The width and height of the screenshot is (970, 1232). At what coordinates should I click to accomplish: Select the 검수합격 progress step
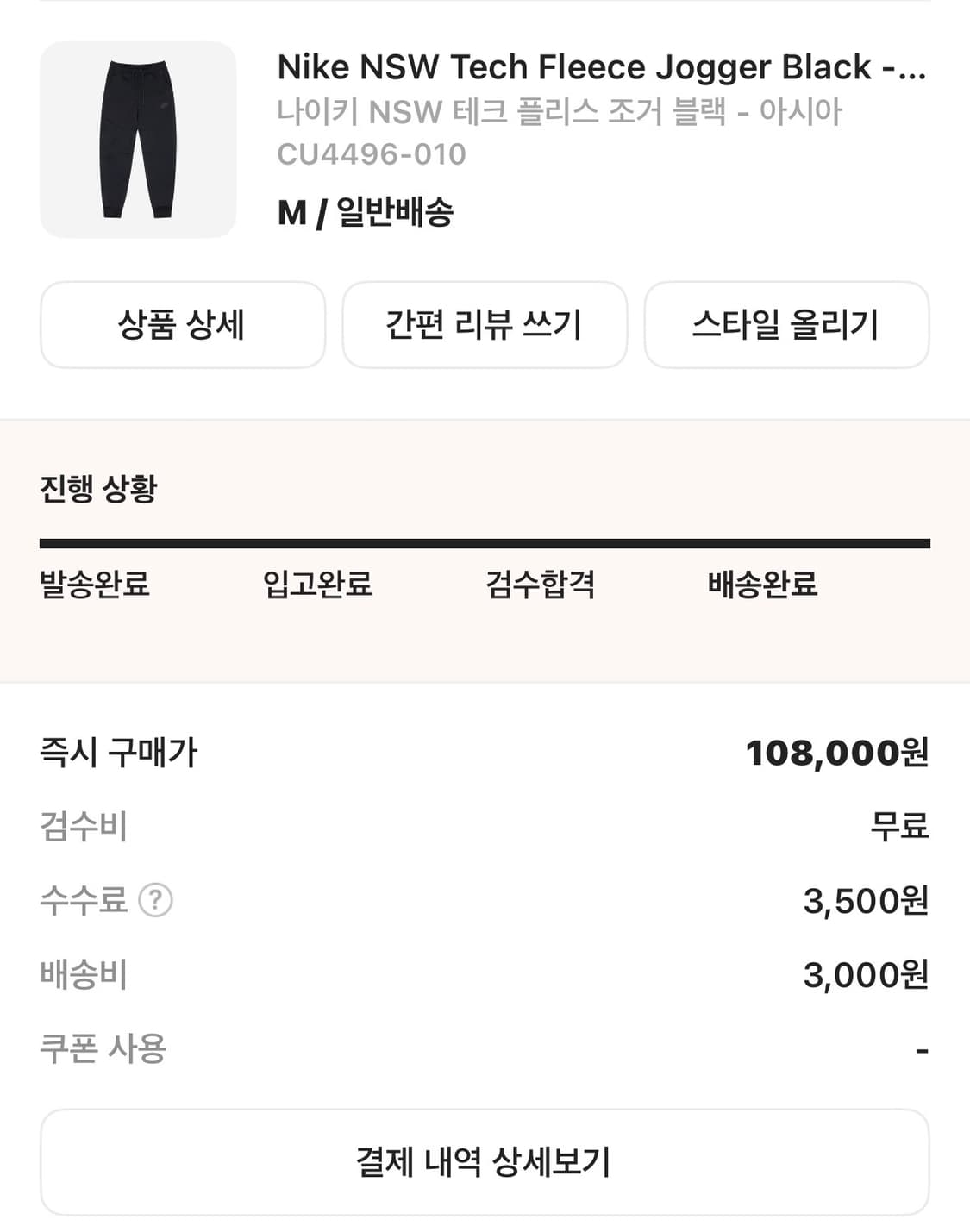click(x=539, y=585)
